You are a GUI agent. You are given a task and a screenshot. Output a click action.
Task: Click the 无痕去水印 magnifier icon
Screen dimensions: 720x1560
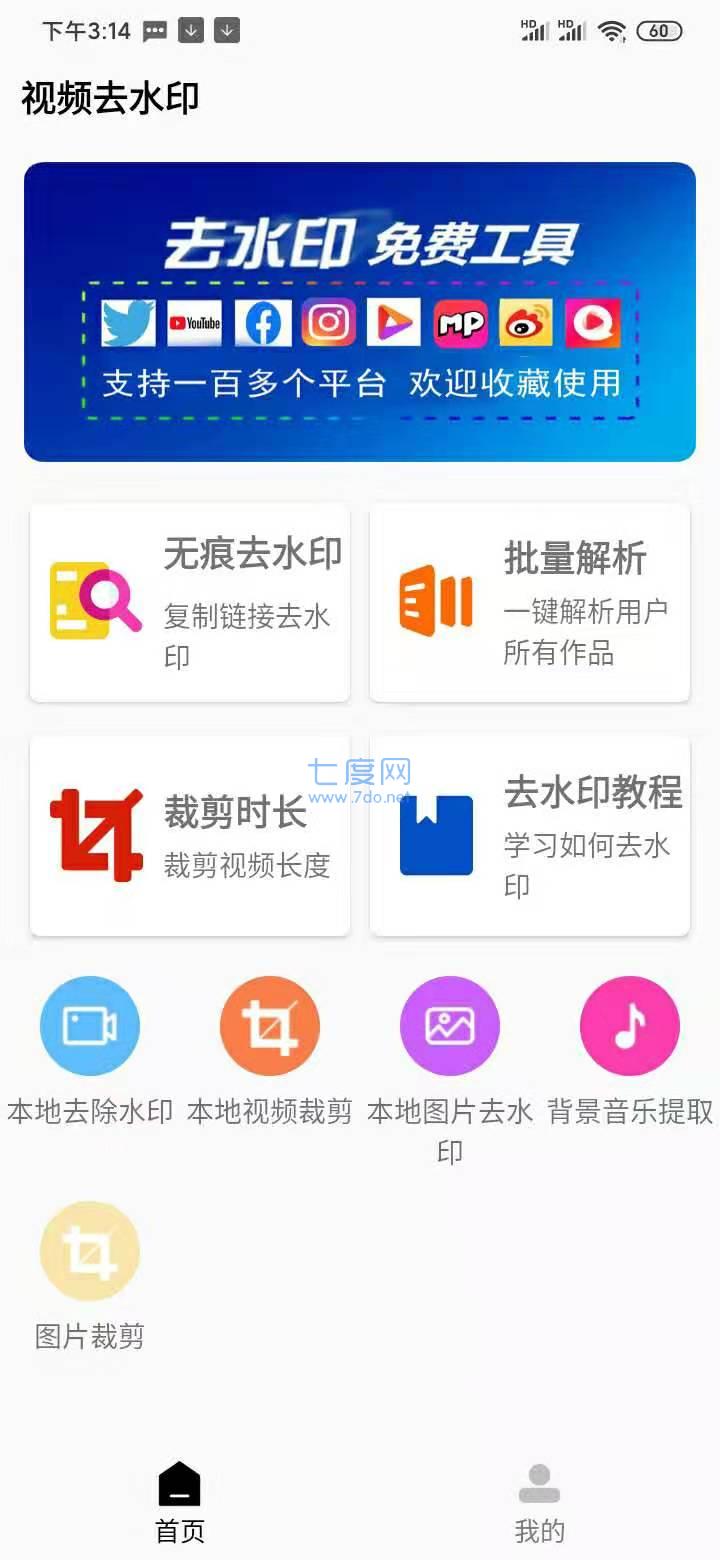[96, 600]
